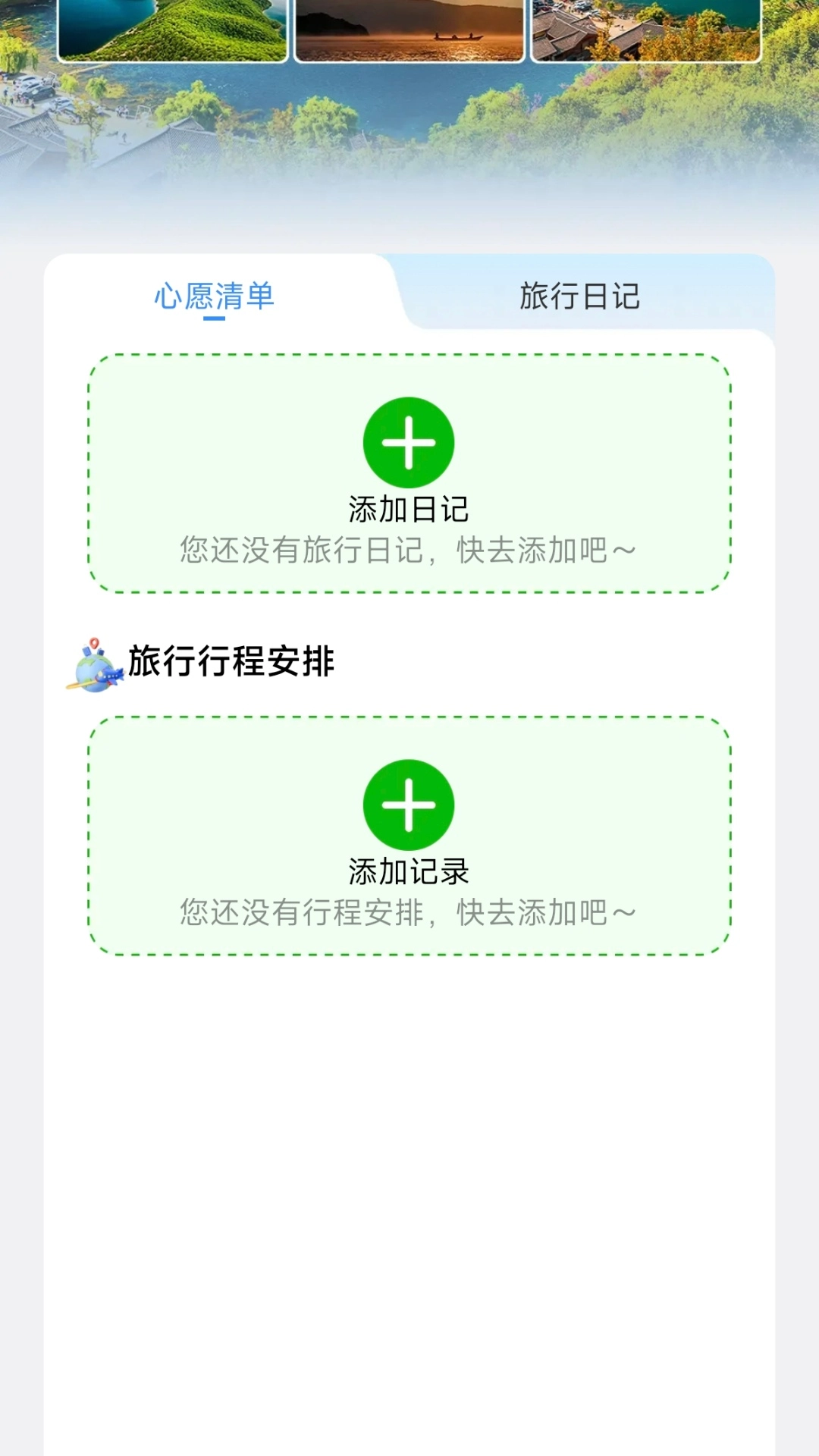Image resolution: width=819 pixels, height=1456 pixels.
Task: Tap the text 您还没有行程安排，快去添加吧
Action: point(409,912)
